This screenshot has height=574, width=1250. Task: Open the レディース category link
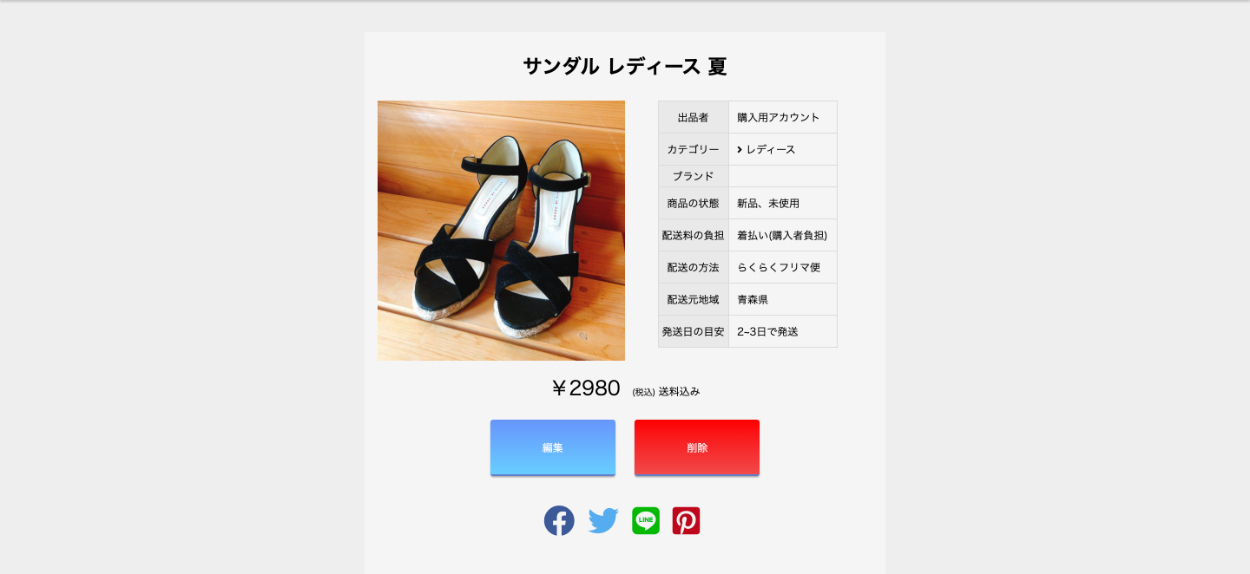770,149
